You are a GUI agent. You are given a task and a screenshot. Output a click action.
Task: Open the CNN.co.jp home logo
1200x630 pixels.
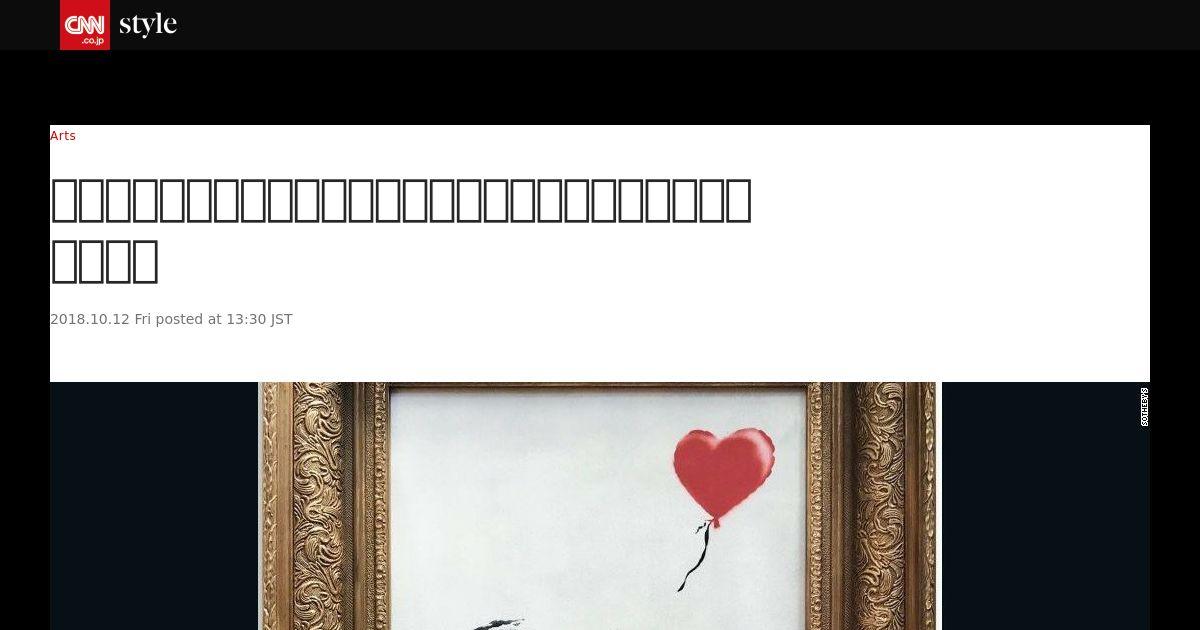[x=85, y=25]
